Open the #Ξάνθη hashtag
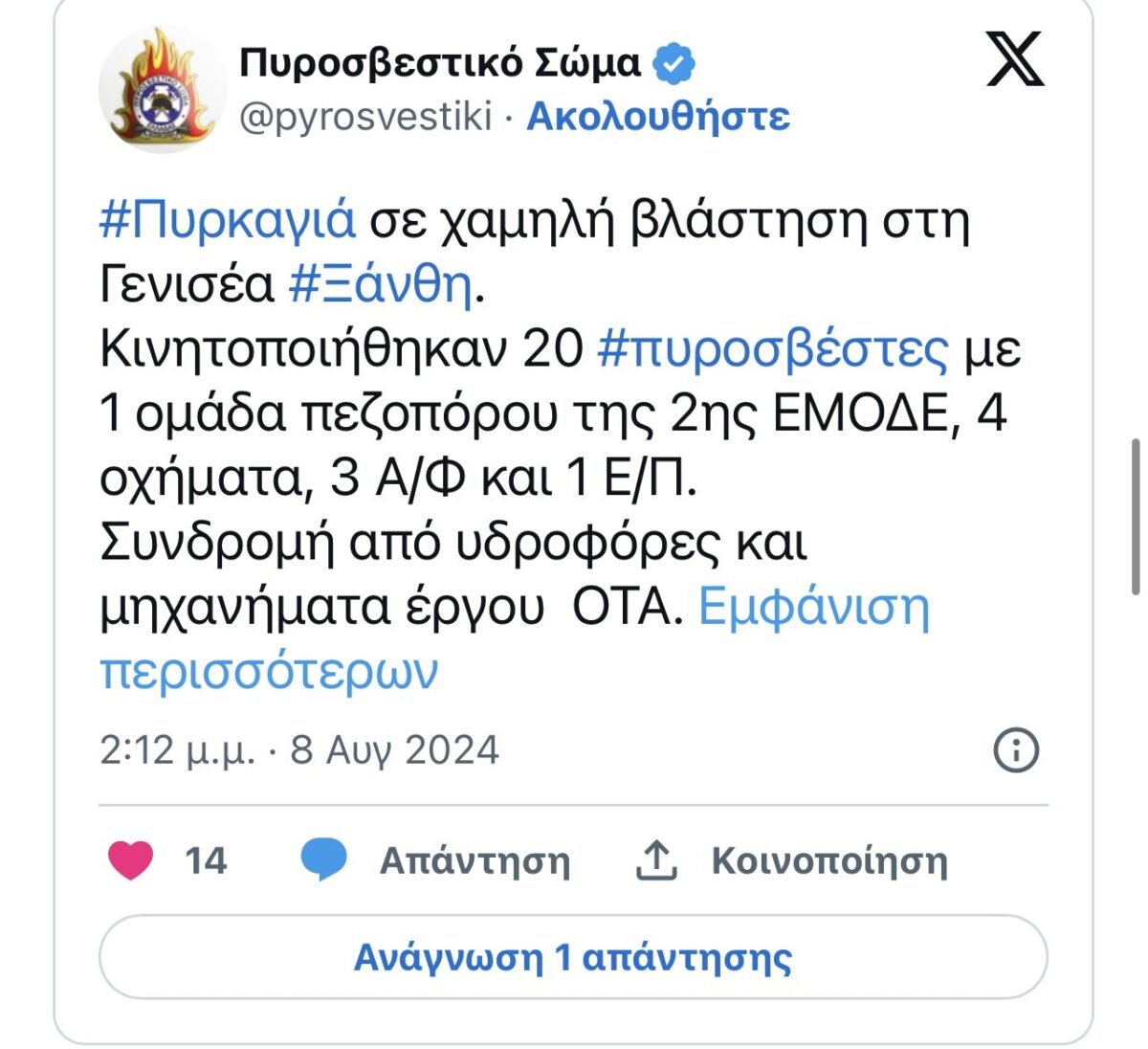 pos(381,284)
